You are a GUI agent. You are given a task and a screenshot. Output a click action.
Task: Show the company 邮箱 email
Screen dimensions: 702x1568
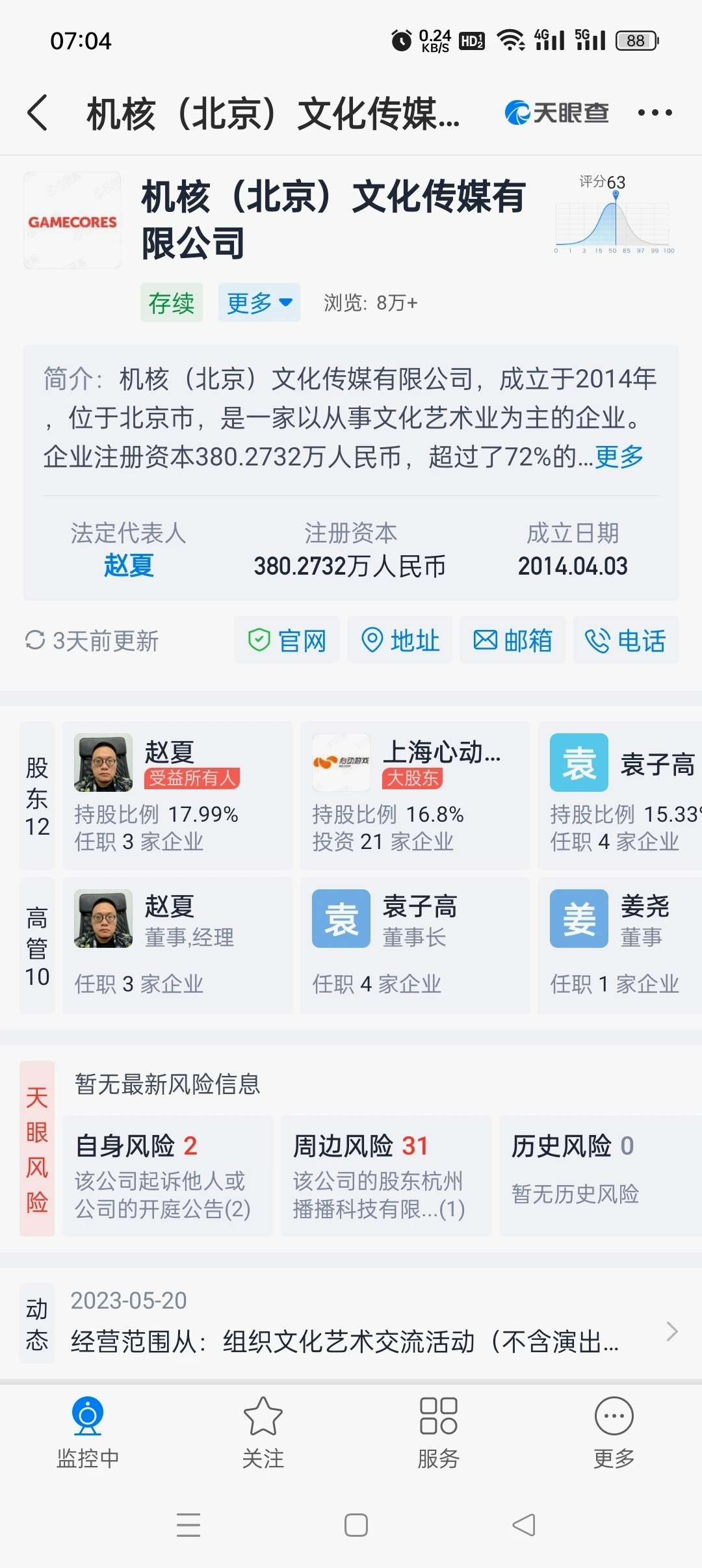click(x=513, y=640)
